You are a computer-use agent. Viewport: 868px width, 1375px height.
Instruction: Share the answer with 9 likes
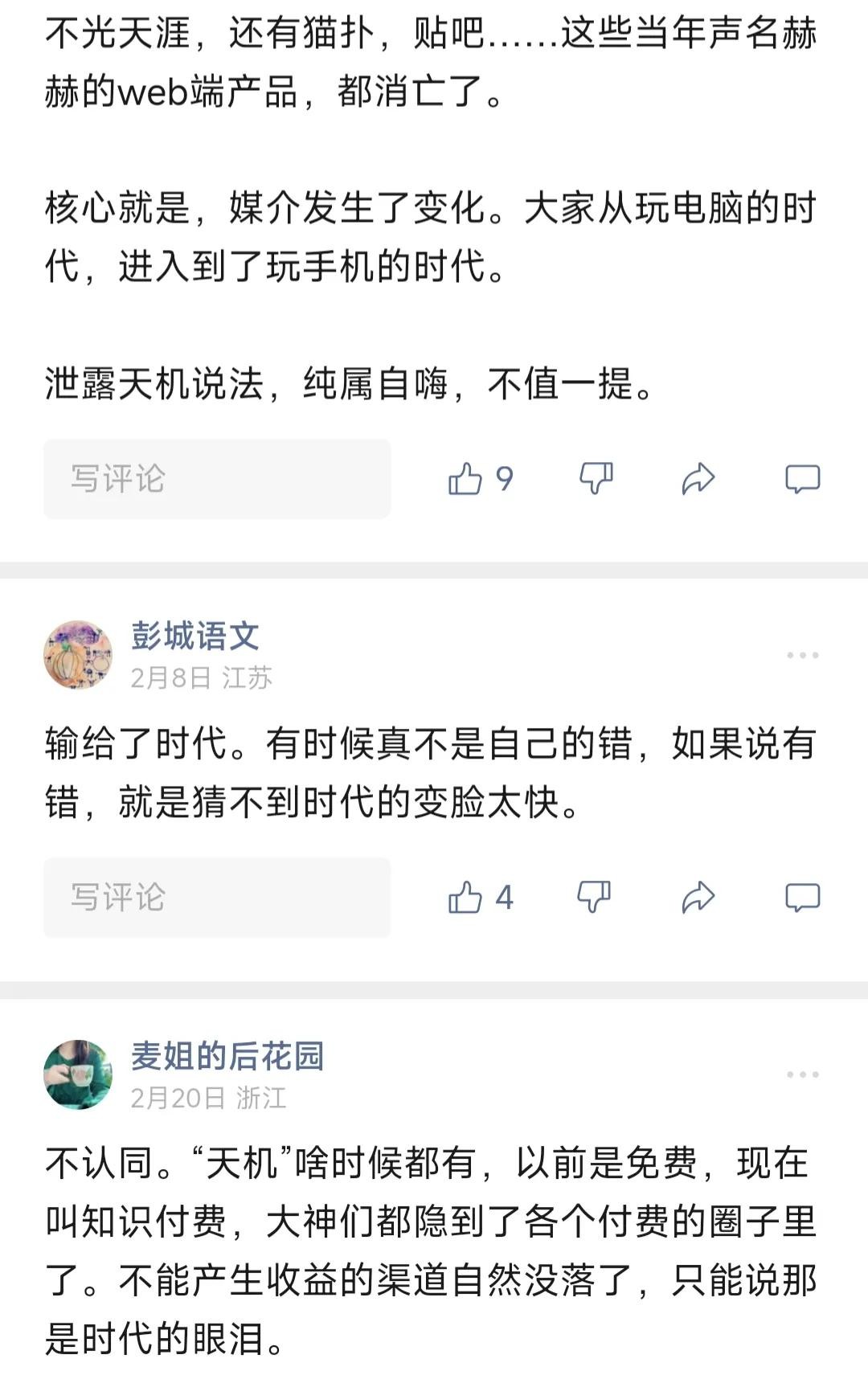tap(698, 479)
